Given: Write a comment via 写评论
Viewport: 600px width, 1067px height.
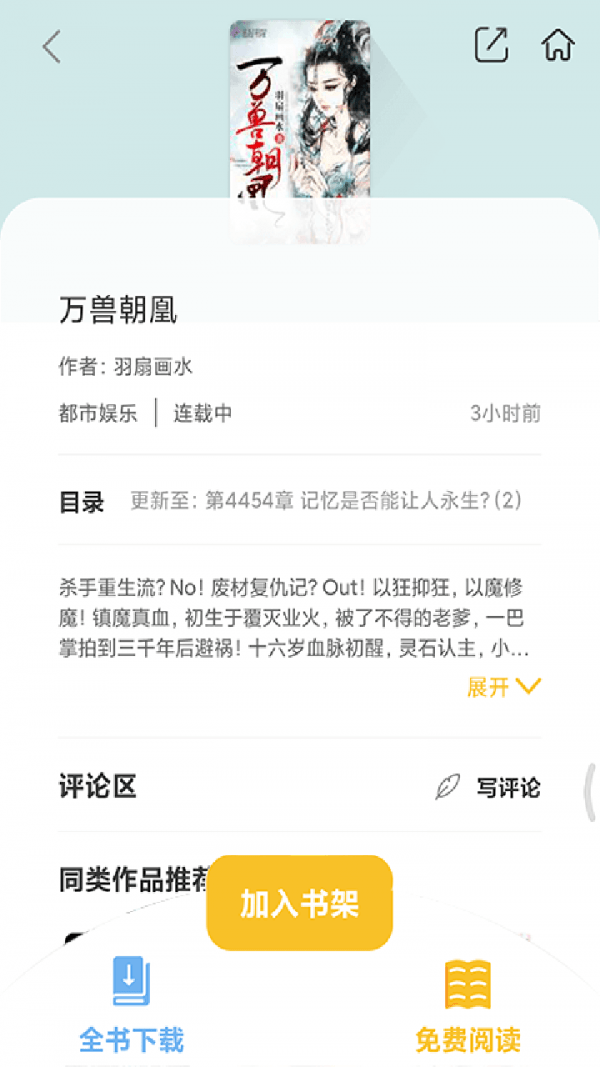Looking at the screenshot, I should (489, 788).
